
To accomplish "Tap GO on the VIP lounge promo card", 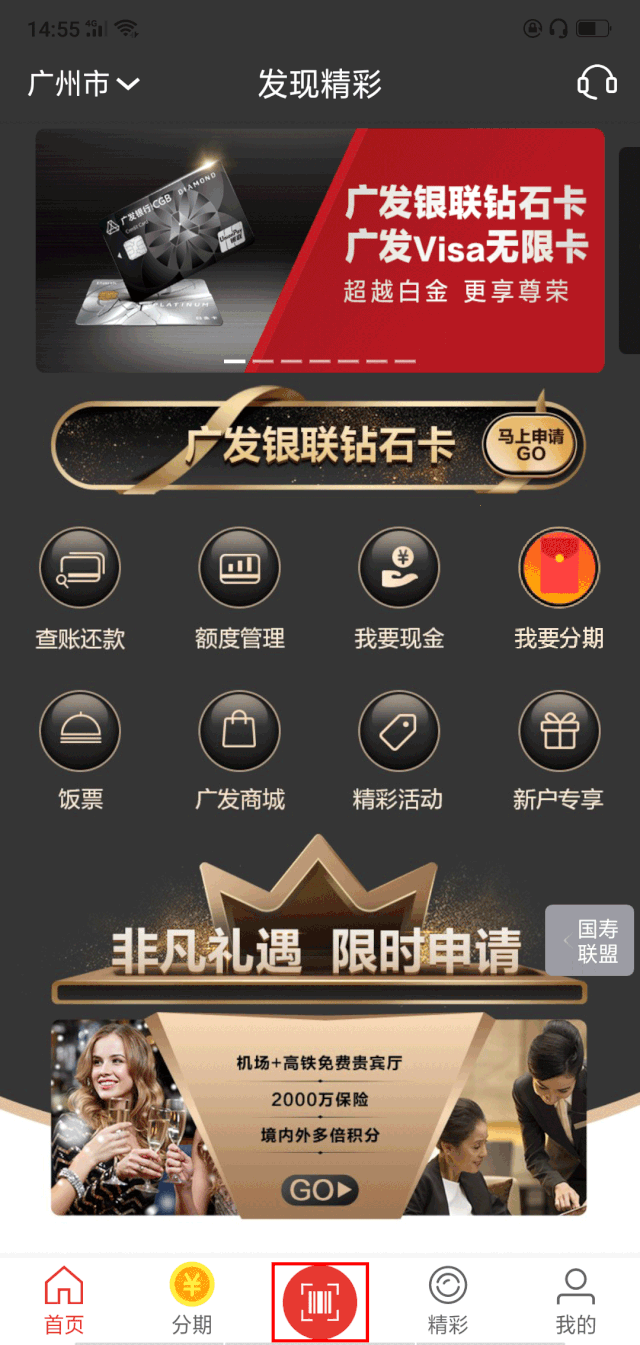I will (320, 1190).
